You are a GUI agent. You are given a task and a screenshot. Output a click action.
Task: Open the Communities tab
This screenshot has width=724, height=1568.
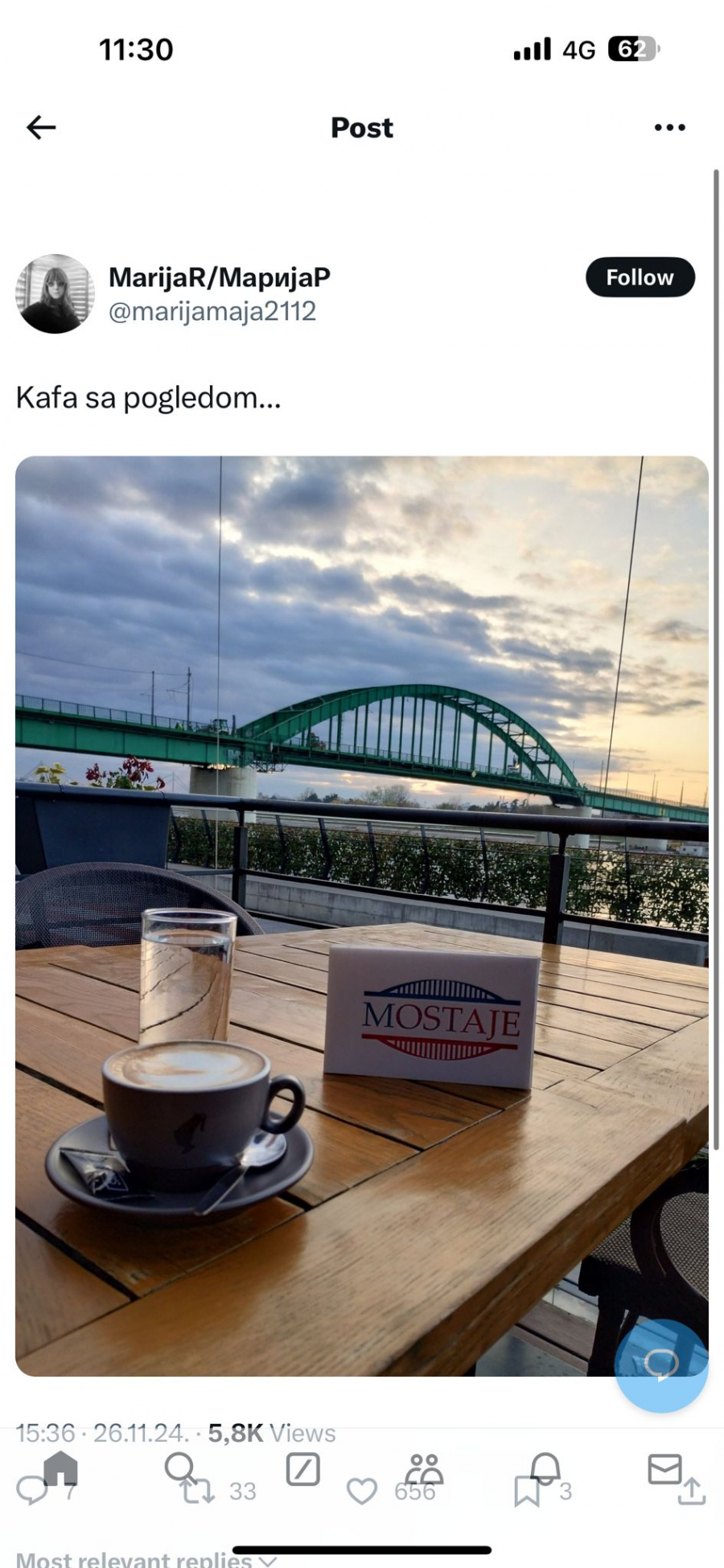coord(424,1468)
